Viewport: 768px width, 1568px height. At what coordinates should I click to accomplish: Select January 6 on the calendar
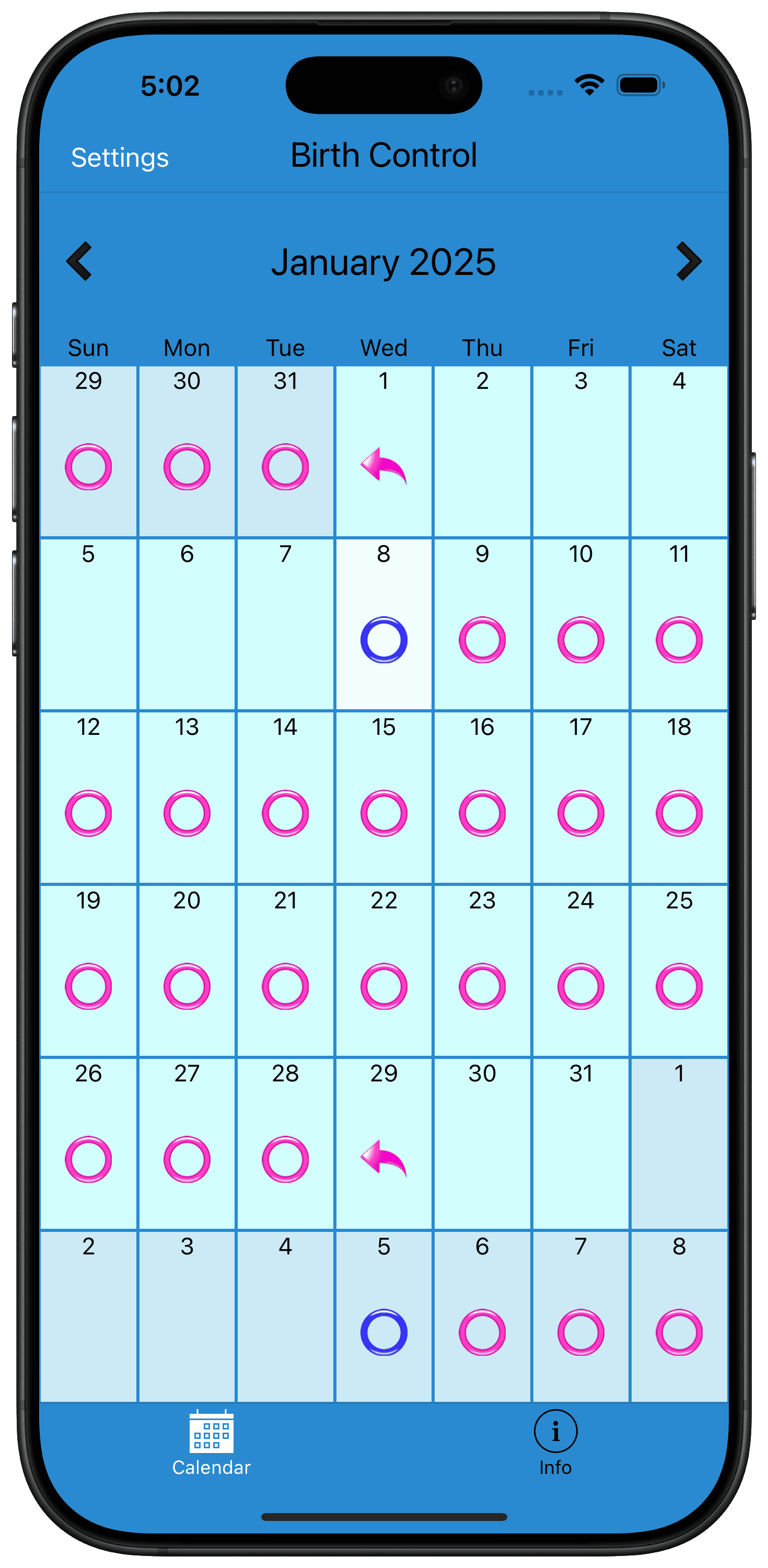click(187, 625)
